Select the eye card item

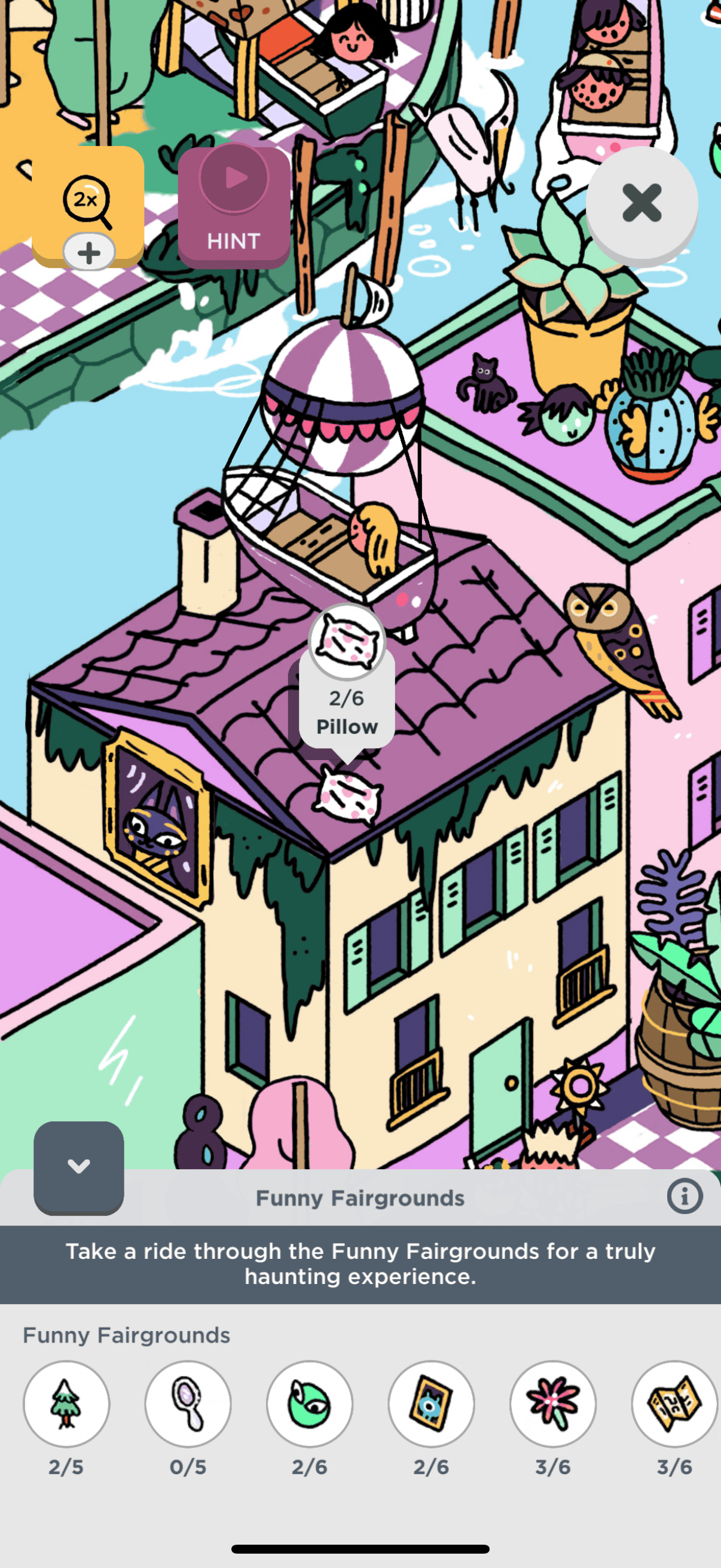(x=432, y=1404)
